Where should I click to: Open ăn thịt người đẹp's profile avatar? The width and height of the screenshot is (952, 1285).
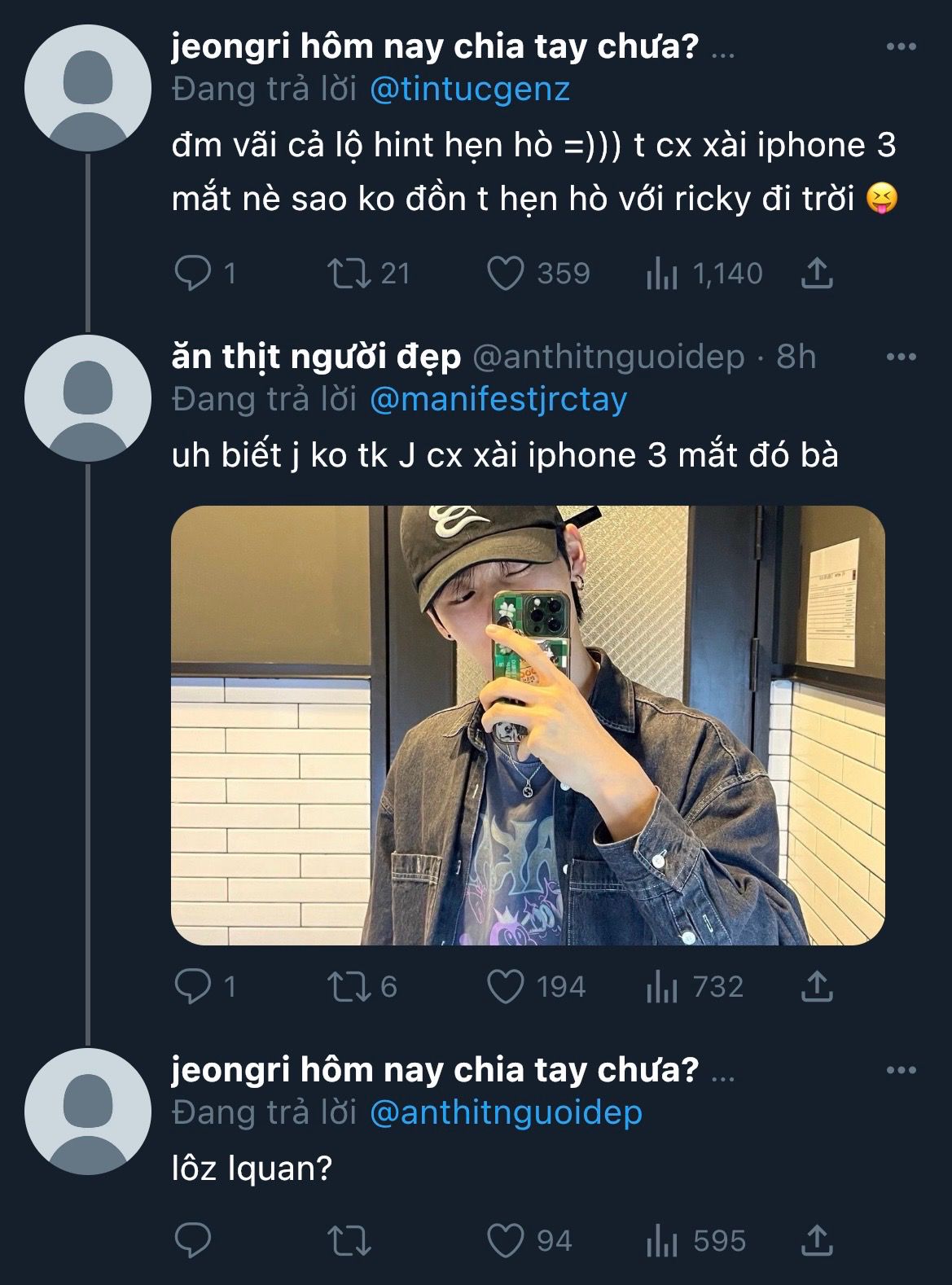pyautogui.click(x=88, y=398)
